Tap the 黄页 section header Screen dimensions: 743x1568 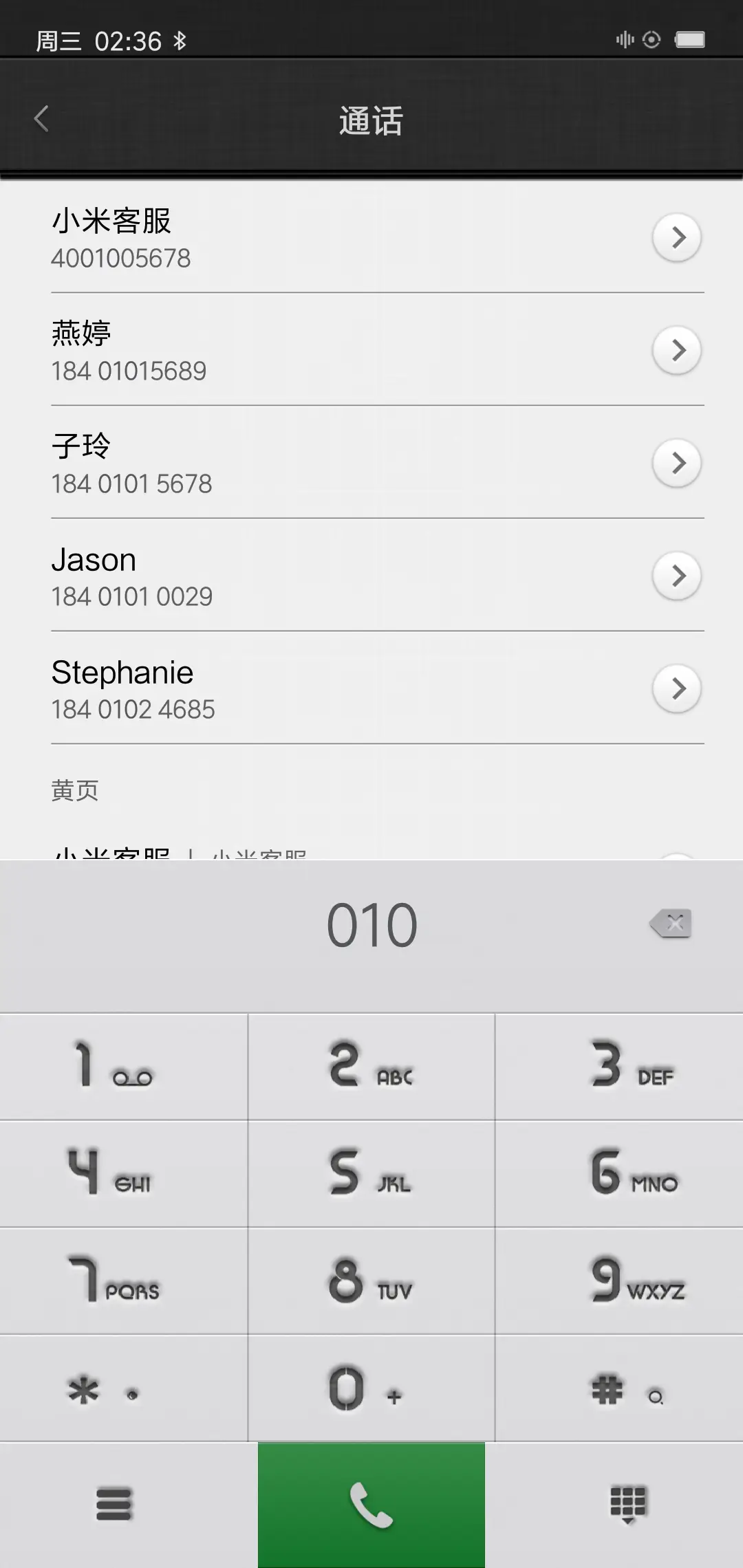(73, 791)
